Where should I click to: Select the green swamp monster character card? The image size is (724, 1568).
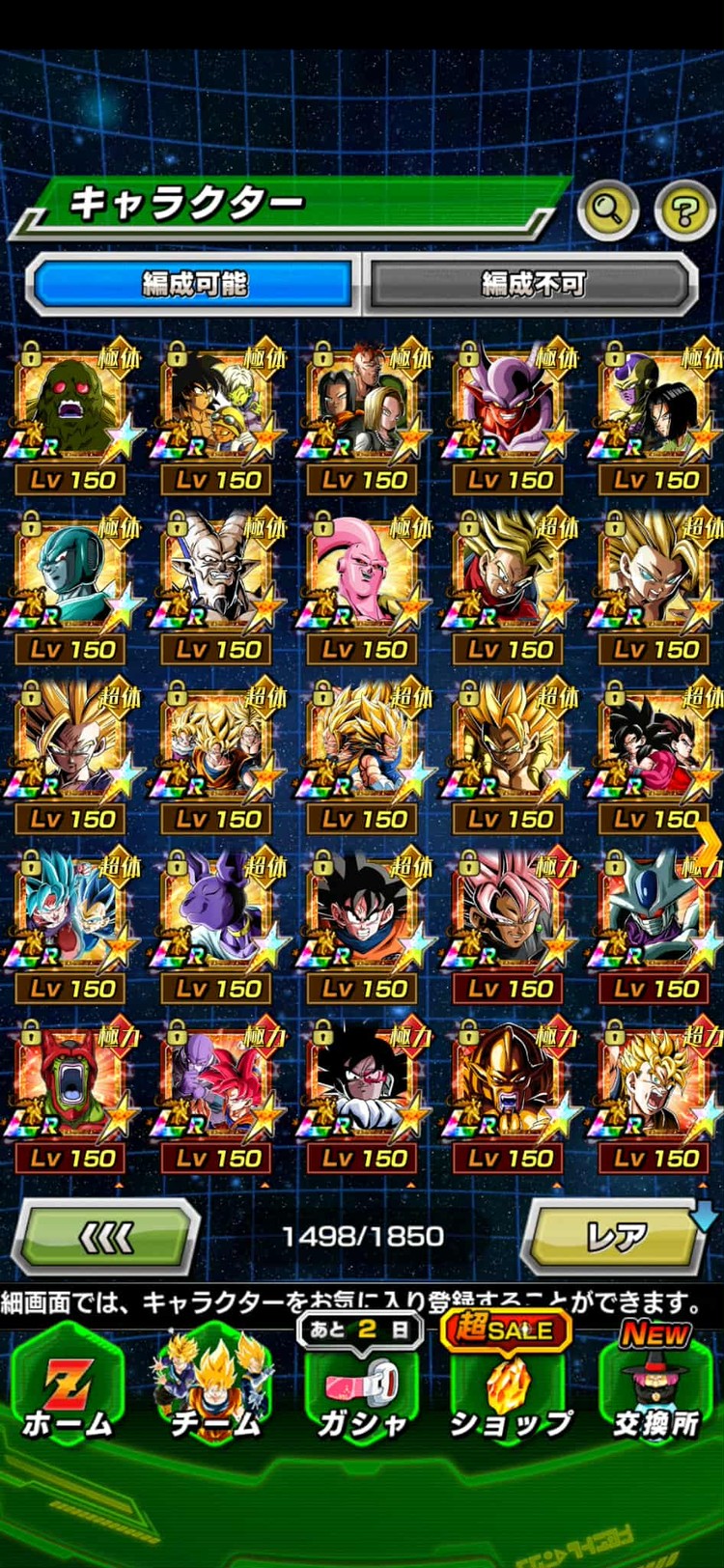[72, 406]
